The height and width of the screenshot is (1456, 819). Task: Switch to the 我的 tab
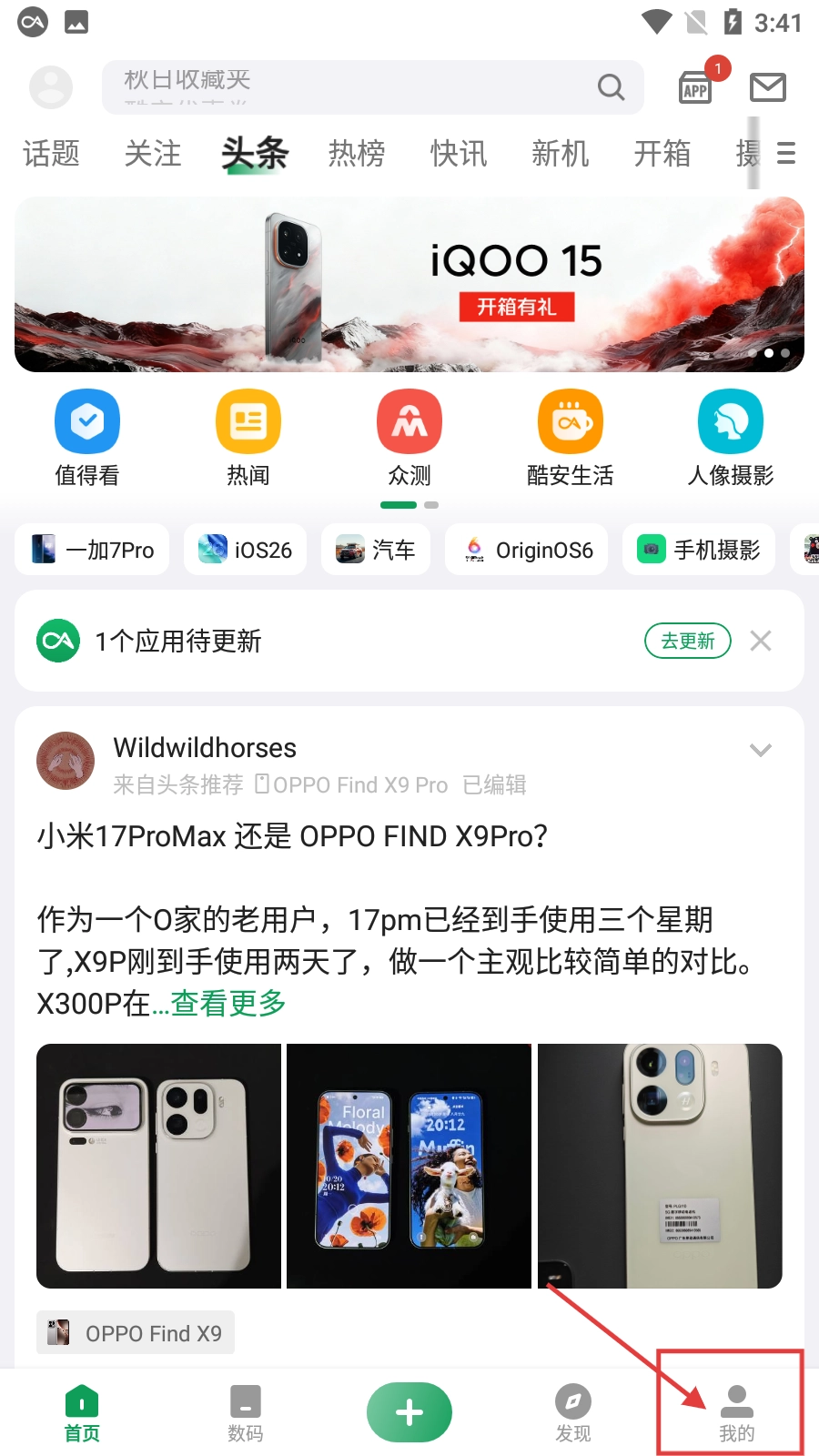[736, 1412]
